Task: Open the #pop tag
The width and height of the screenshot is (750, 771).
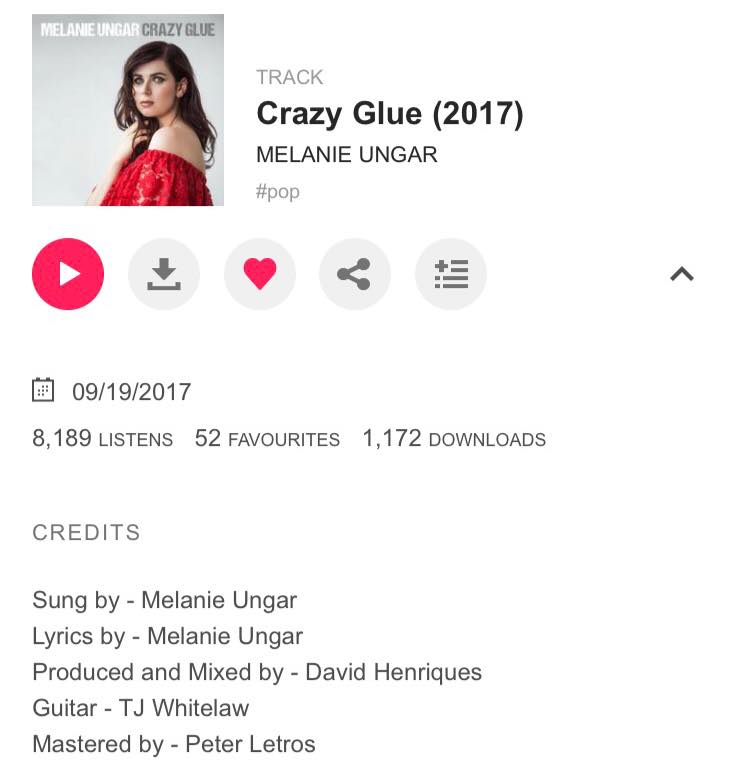Action: tap(278, 191)
